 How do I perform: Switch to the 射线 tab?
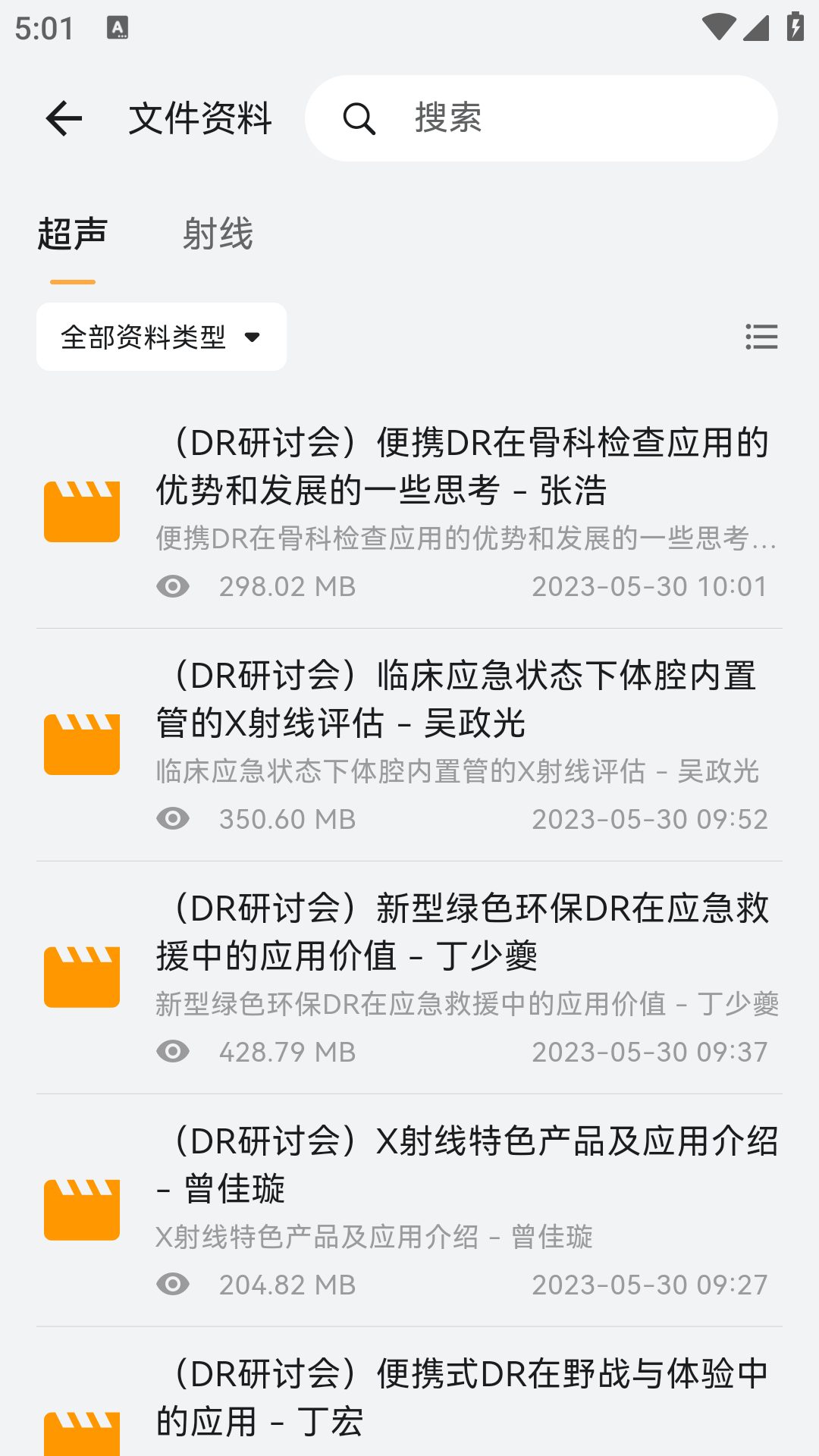218,234
